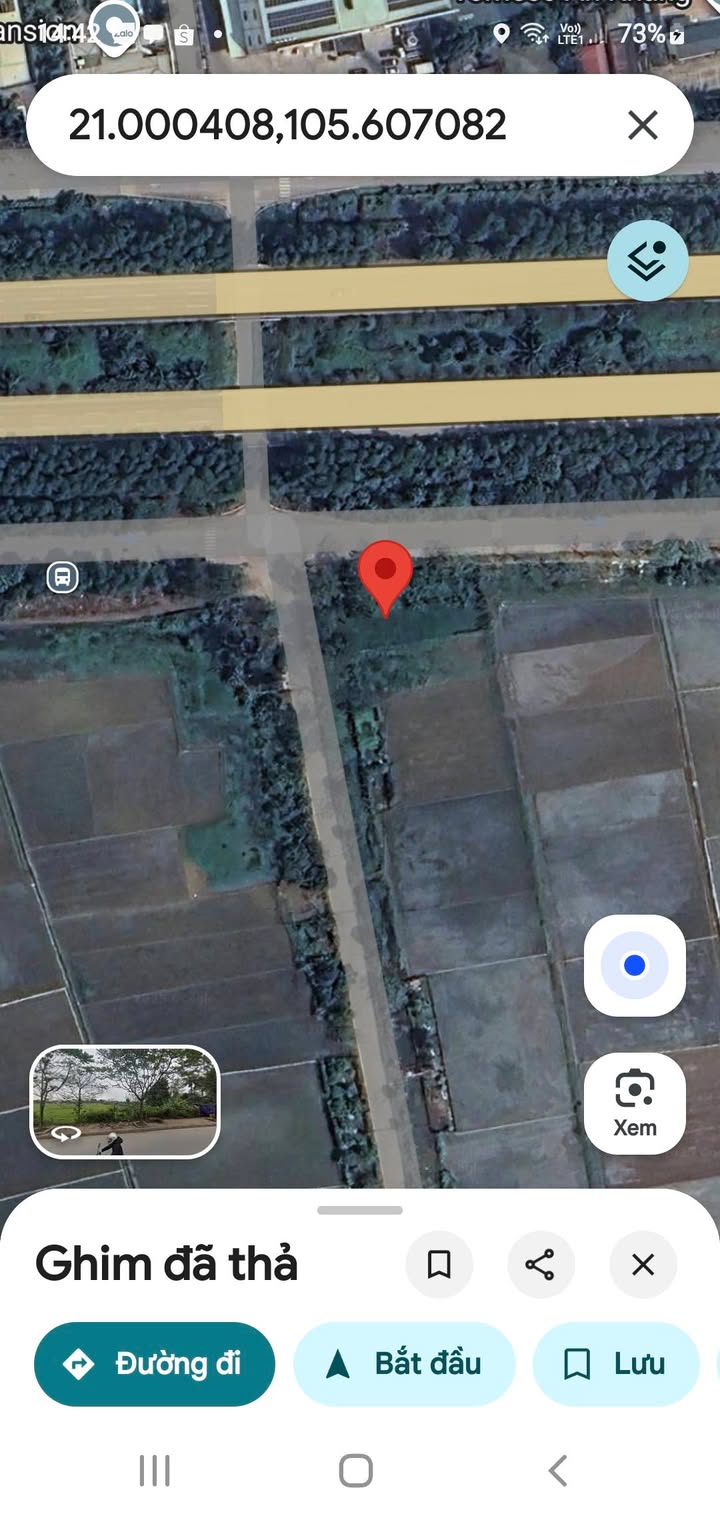Dismiss the Ghim đã thả panel
Screen dimensions: 720x1520
pos(643,1265)
